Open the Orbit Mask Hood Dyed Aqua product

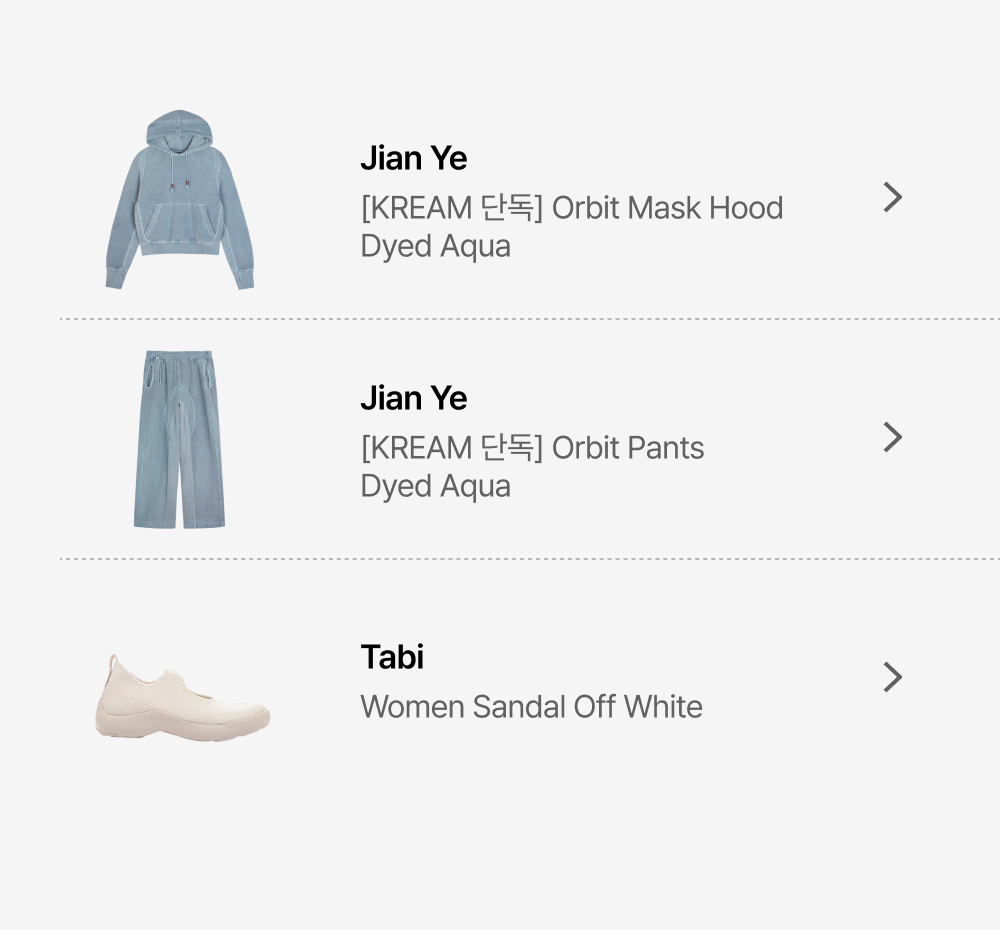point(571,208)
